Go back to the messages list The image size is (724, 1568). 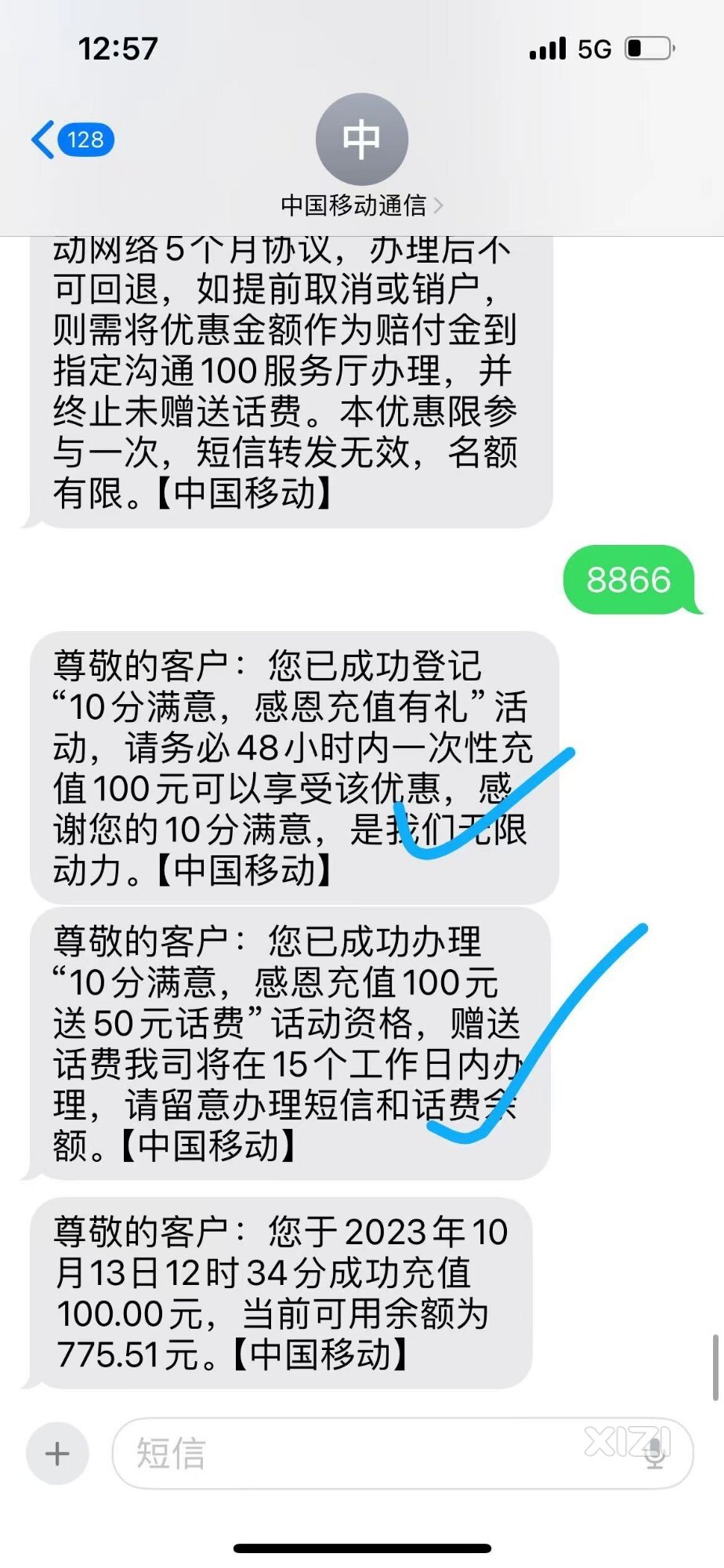71,140
